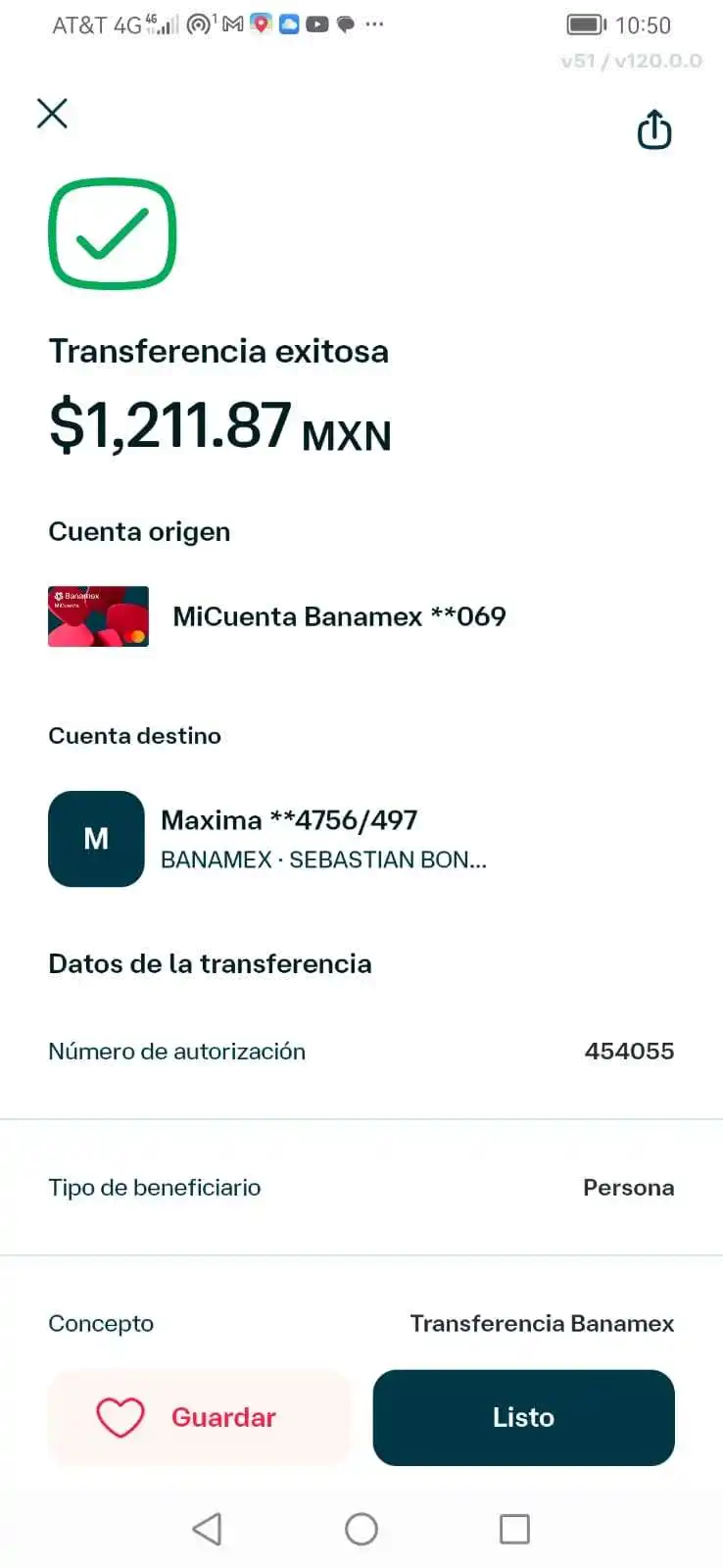Go back with system navigation

coord(207,1529)
